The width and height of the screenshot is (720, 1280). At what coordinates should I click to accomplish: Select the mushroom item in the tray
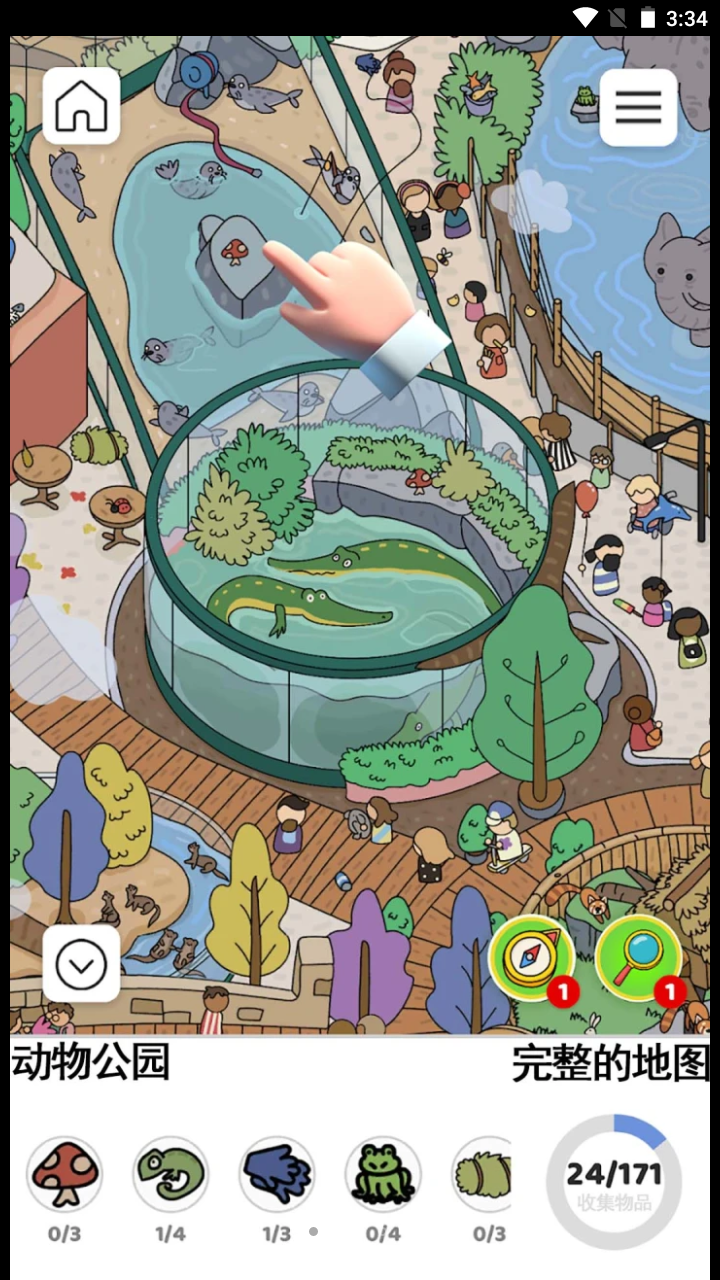(x=64, y=1174)
